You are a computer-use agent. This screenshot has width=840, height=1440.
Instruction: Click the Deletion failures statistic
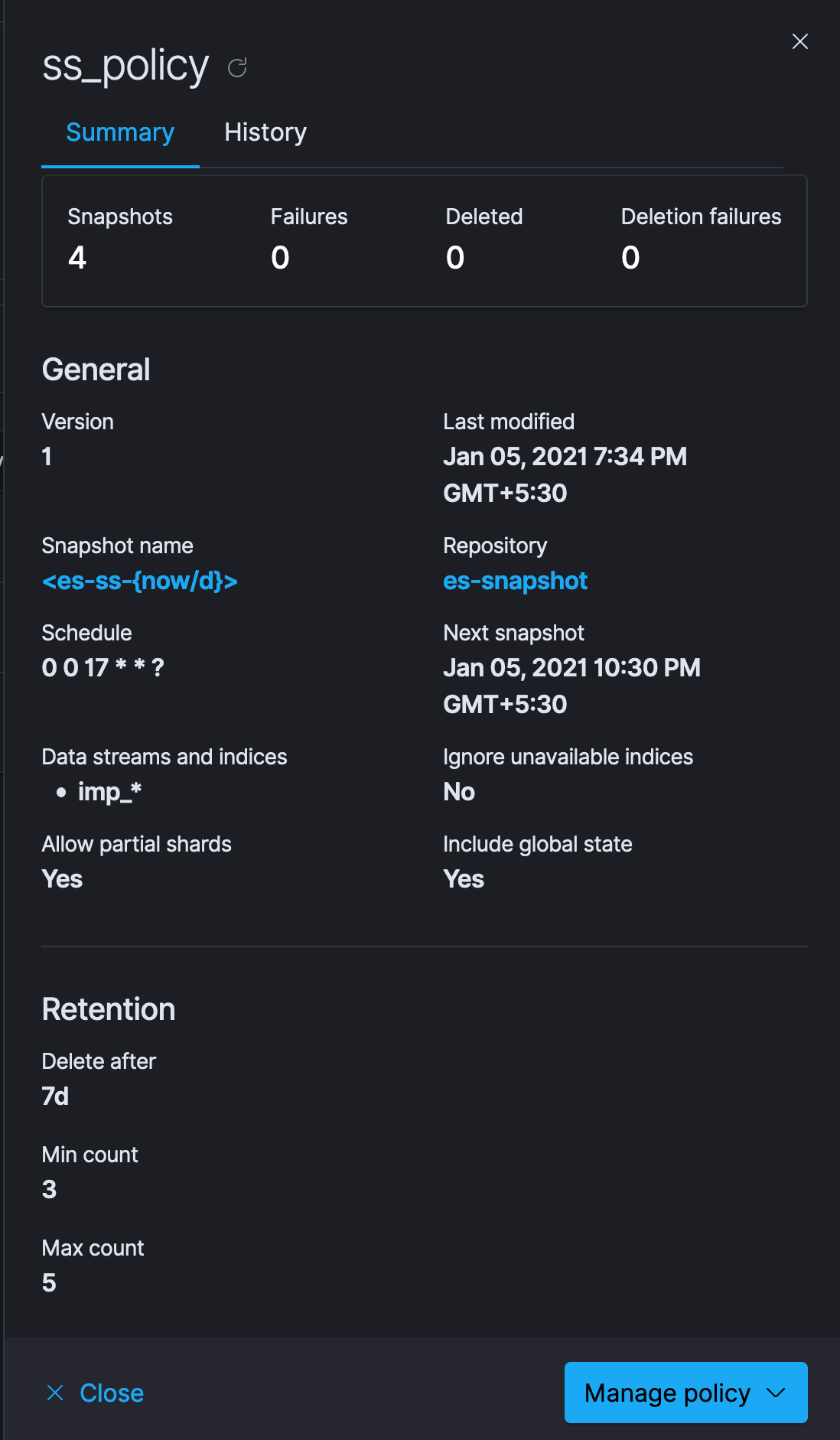(x=630, y=257)
